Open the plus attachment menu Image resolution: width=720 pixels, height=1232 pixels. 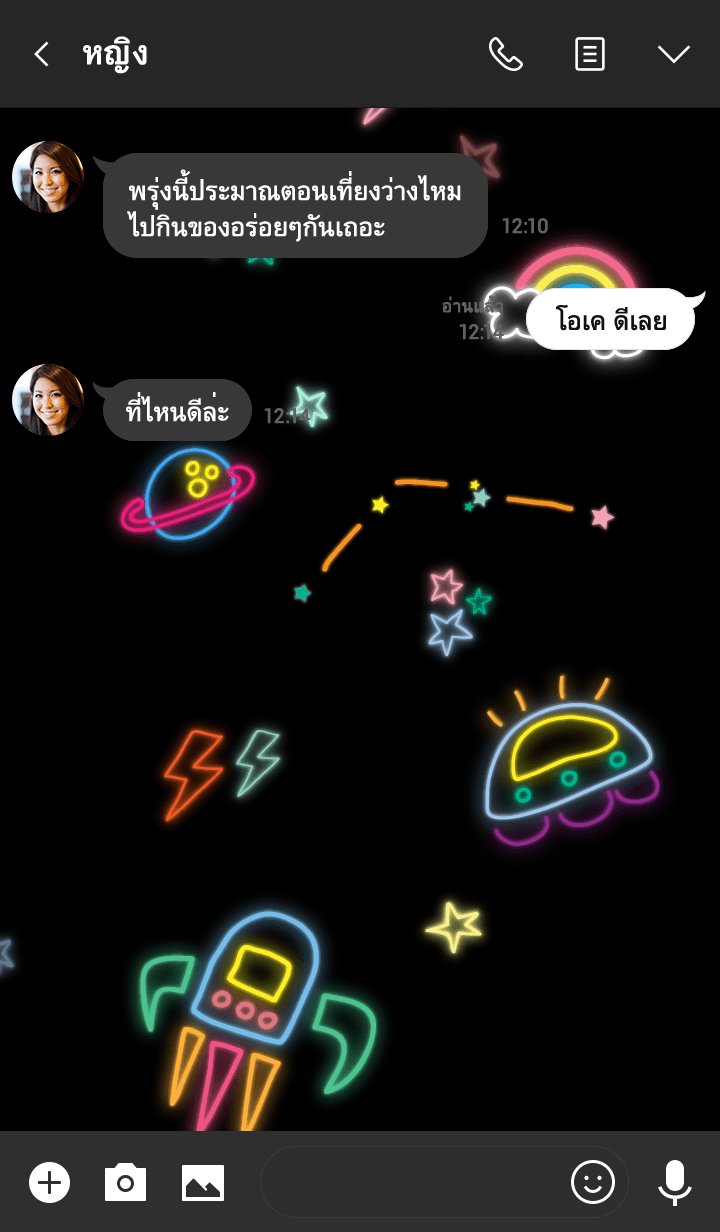click(49, 1183)
